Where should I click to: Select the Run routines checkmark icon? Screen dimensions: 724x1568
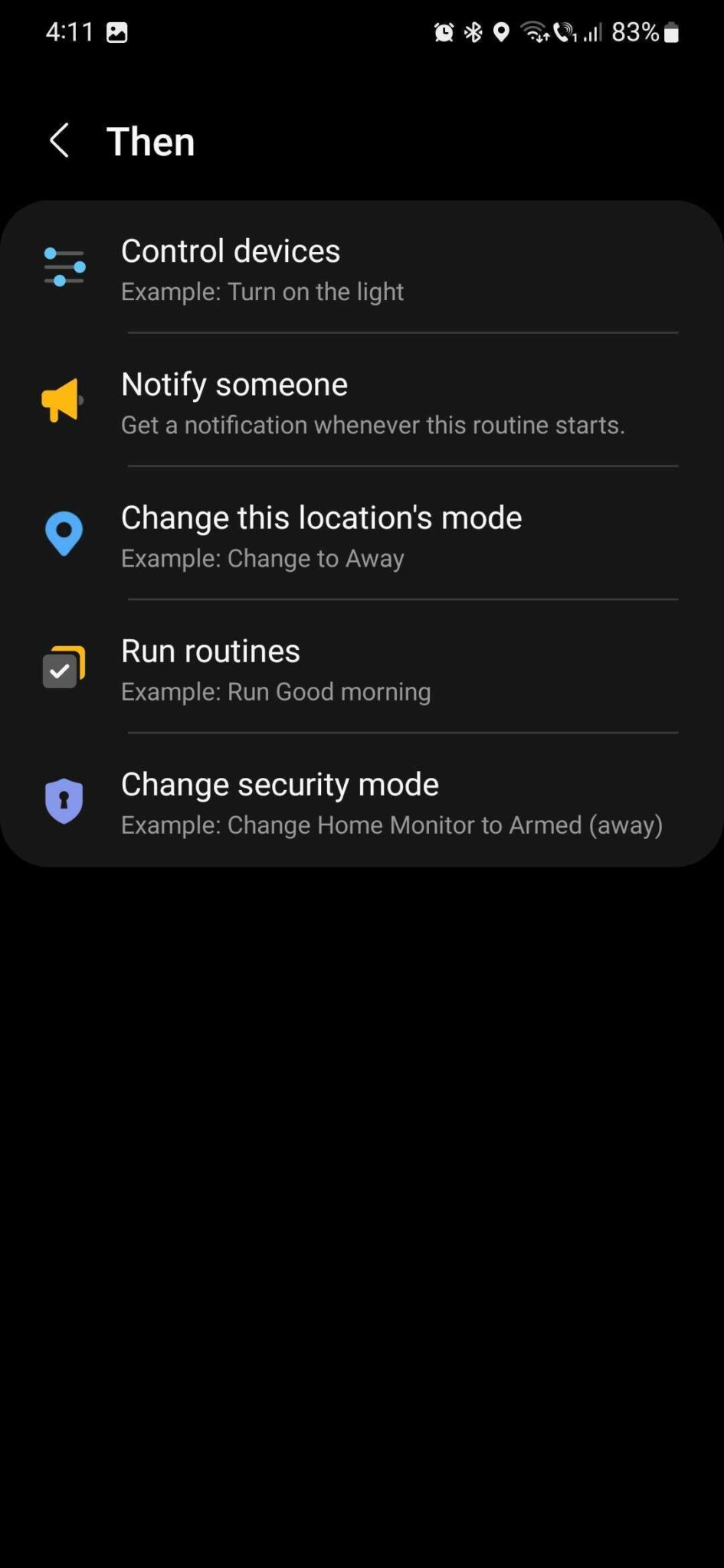(x=64, y=666)
